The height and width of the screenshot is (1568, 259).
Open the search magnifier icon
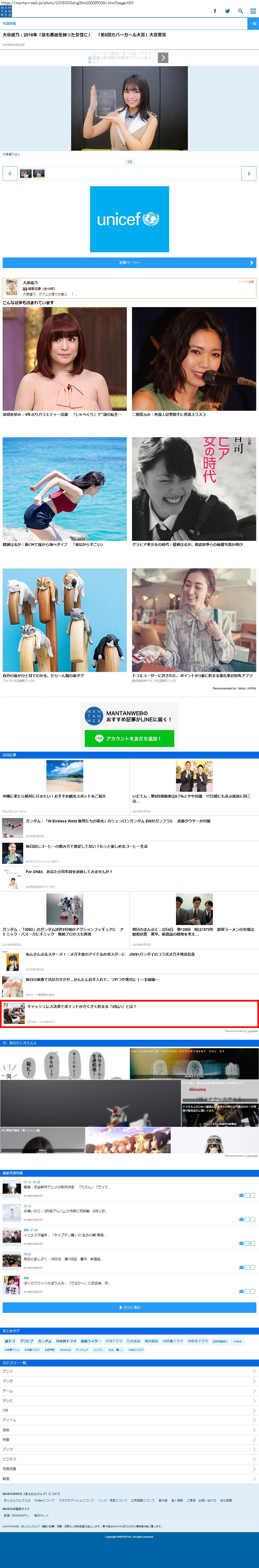240,11
